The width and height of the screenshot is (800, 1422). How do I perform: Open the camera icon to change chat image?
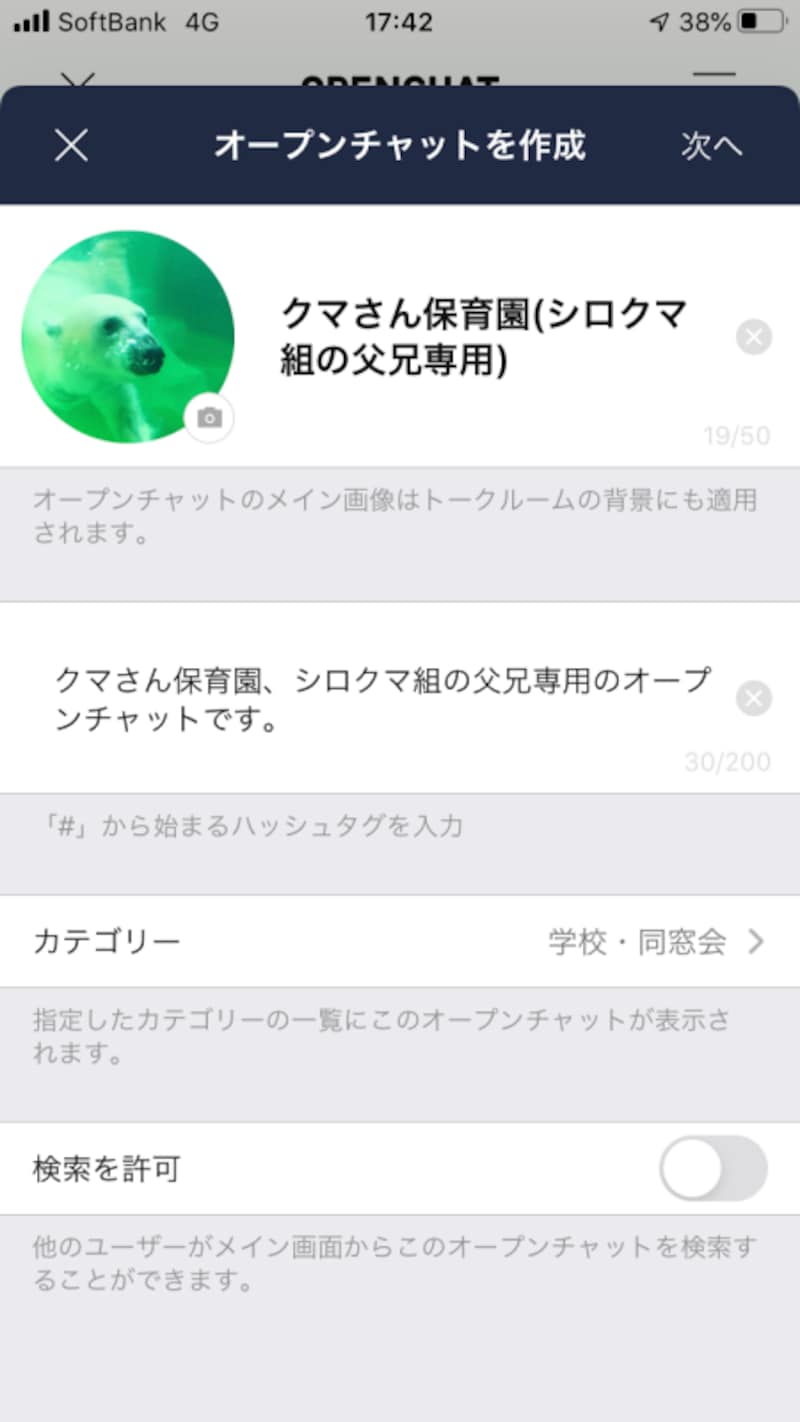(x=207, y=417)
